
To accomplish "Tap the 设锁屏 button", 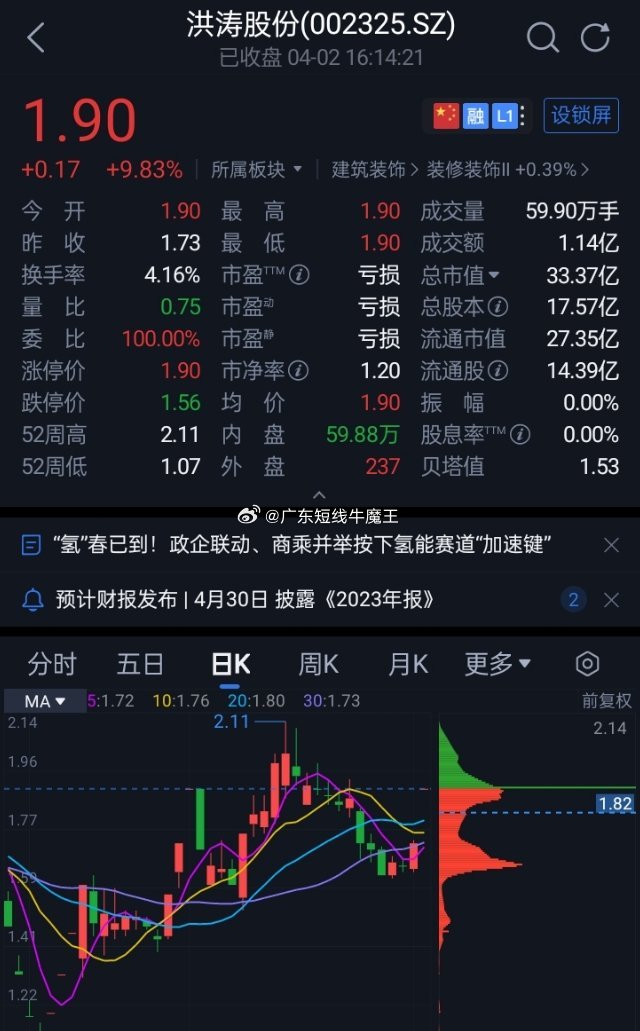I will pos(581,116).
